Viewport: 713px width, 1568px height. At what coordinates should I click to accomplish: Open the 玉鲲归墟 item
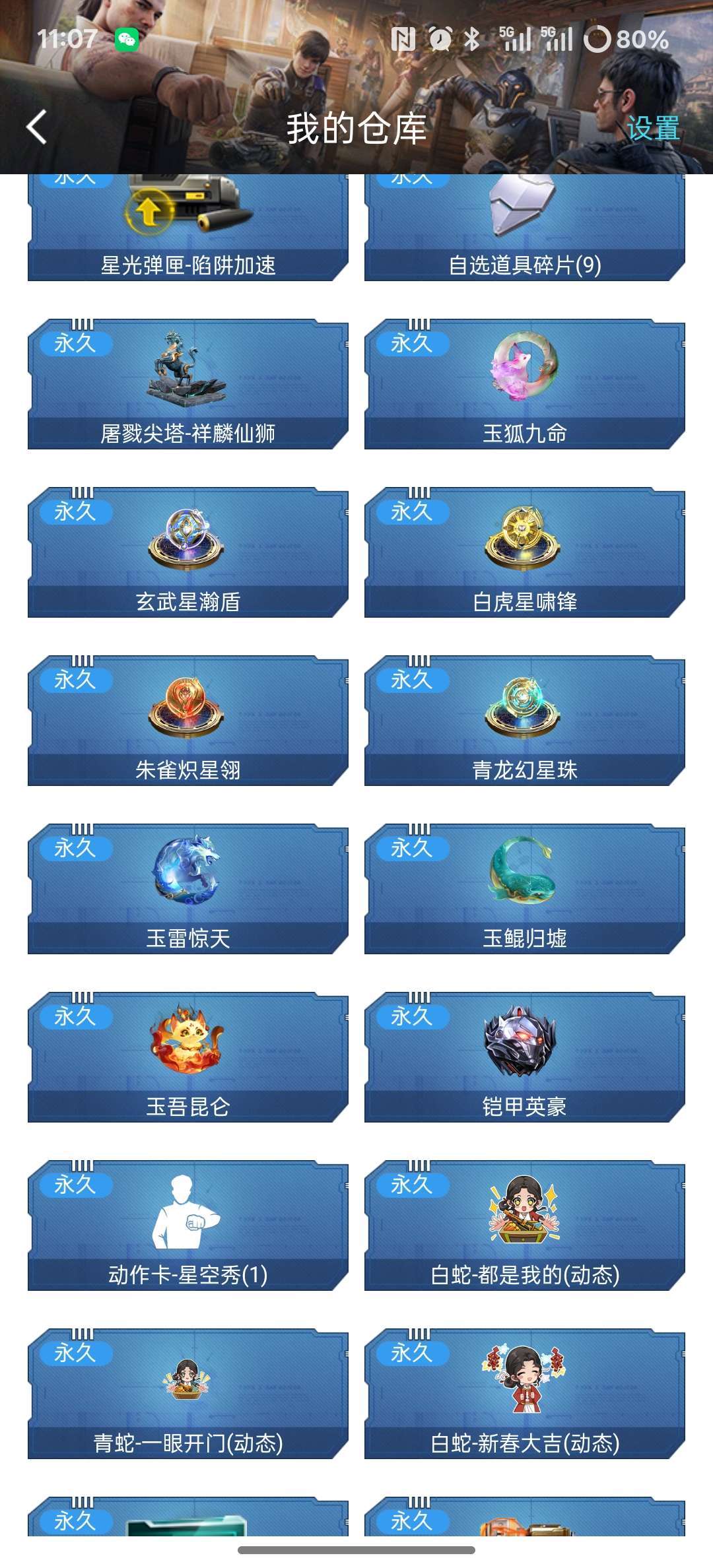pos(525,889)
